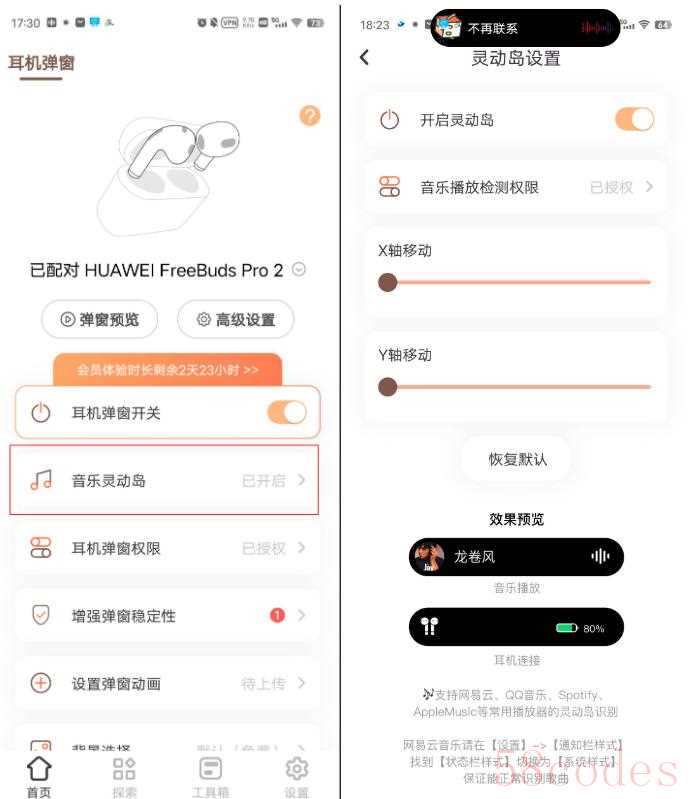
Task: Switch to the 探索 tab
Action: pyautogui.click(x=124, y=777)
